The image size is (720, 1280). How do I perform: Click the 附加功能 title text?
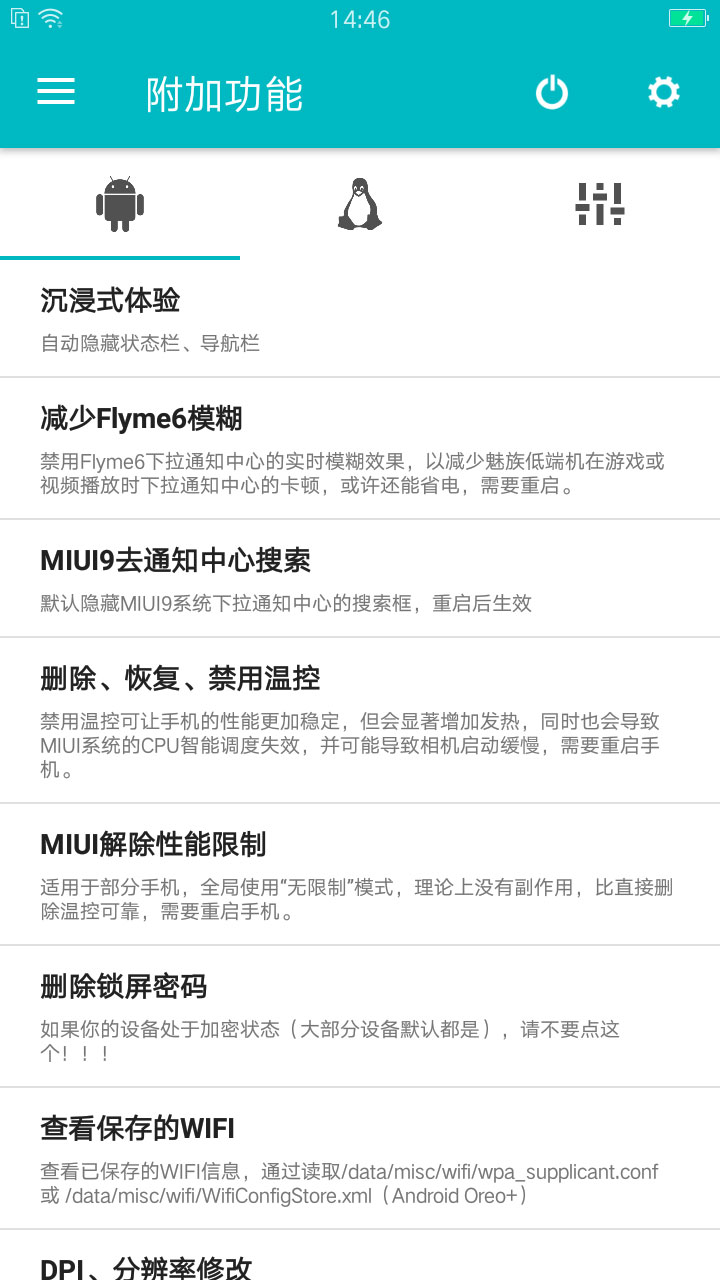click(224, 92)
